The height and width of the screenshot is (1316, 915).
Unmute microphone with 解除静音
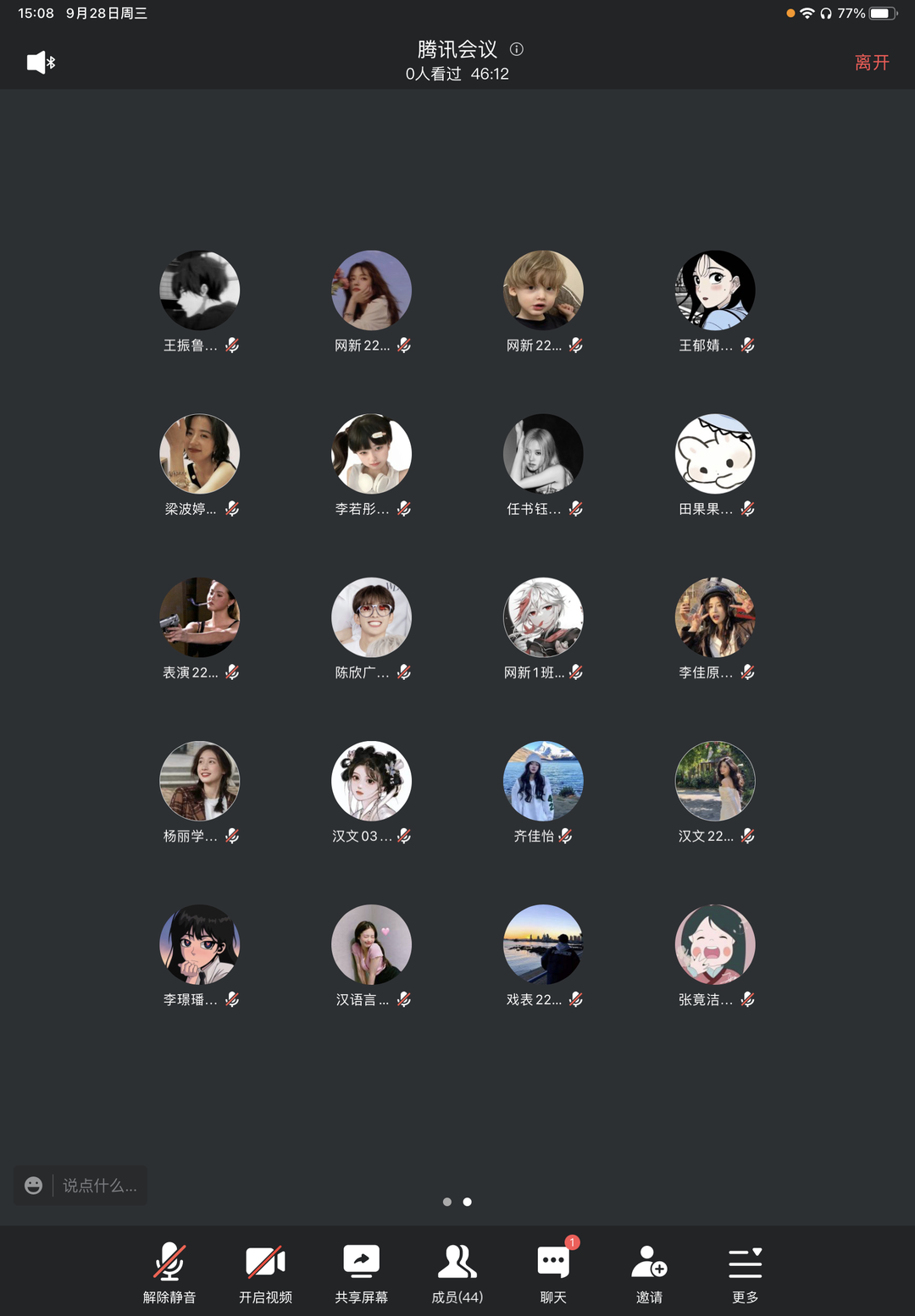169,1272
